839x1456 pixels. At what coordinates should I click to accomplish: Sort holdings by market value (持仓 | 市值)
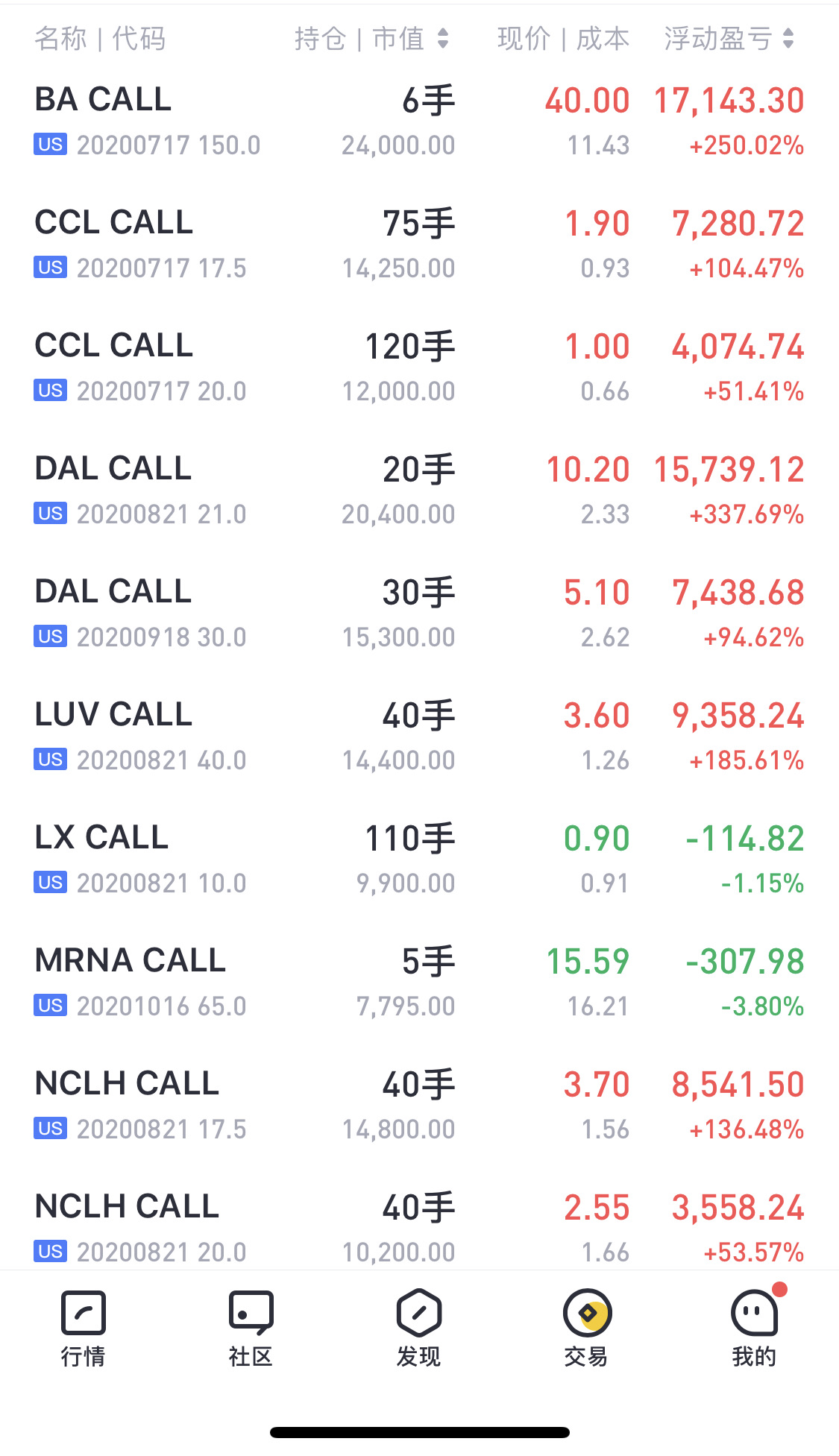(371, 39)
